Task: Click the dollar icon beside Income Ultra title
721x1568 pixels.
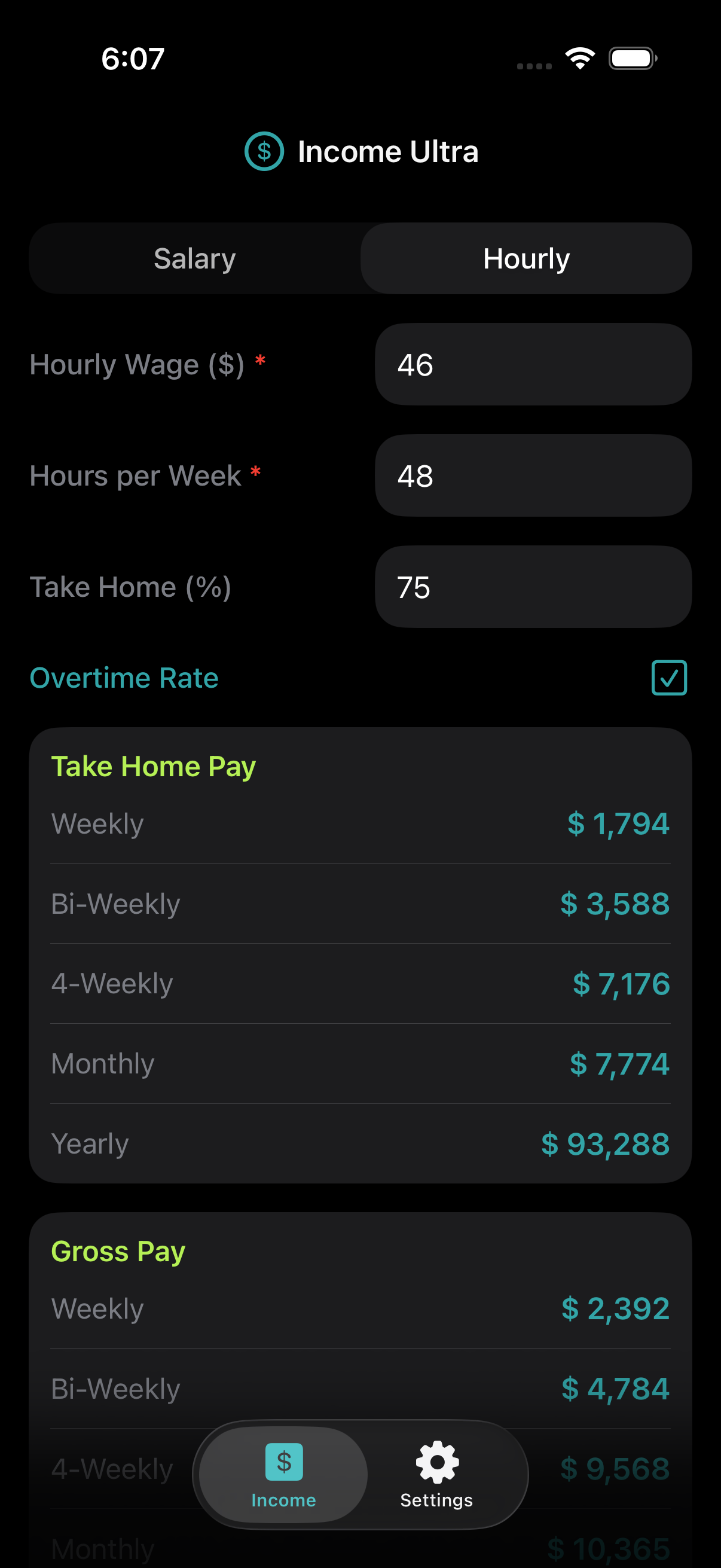Action: pos(264,151)
